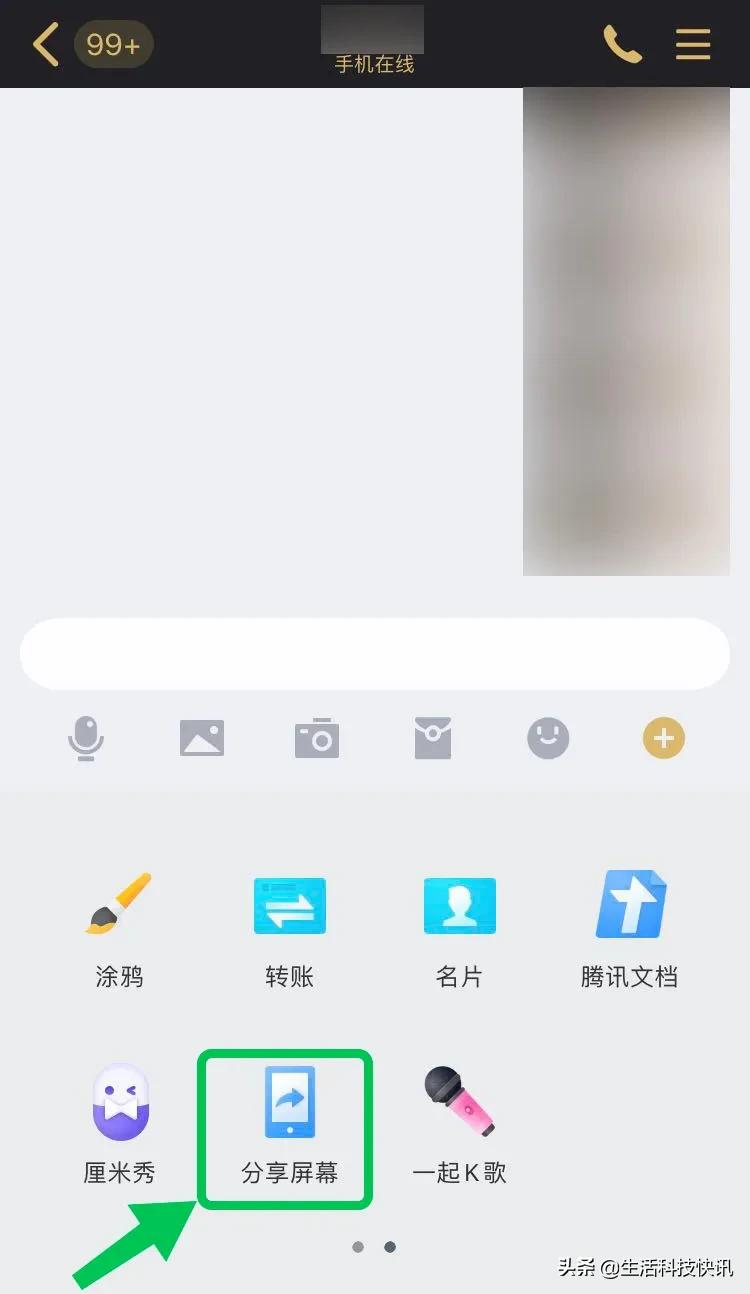This screenshot has height=1294, width=750.
Task: Click the message input field
Action: coord(373,653)
